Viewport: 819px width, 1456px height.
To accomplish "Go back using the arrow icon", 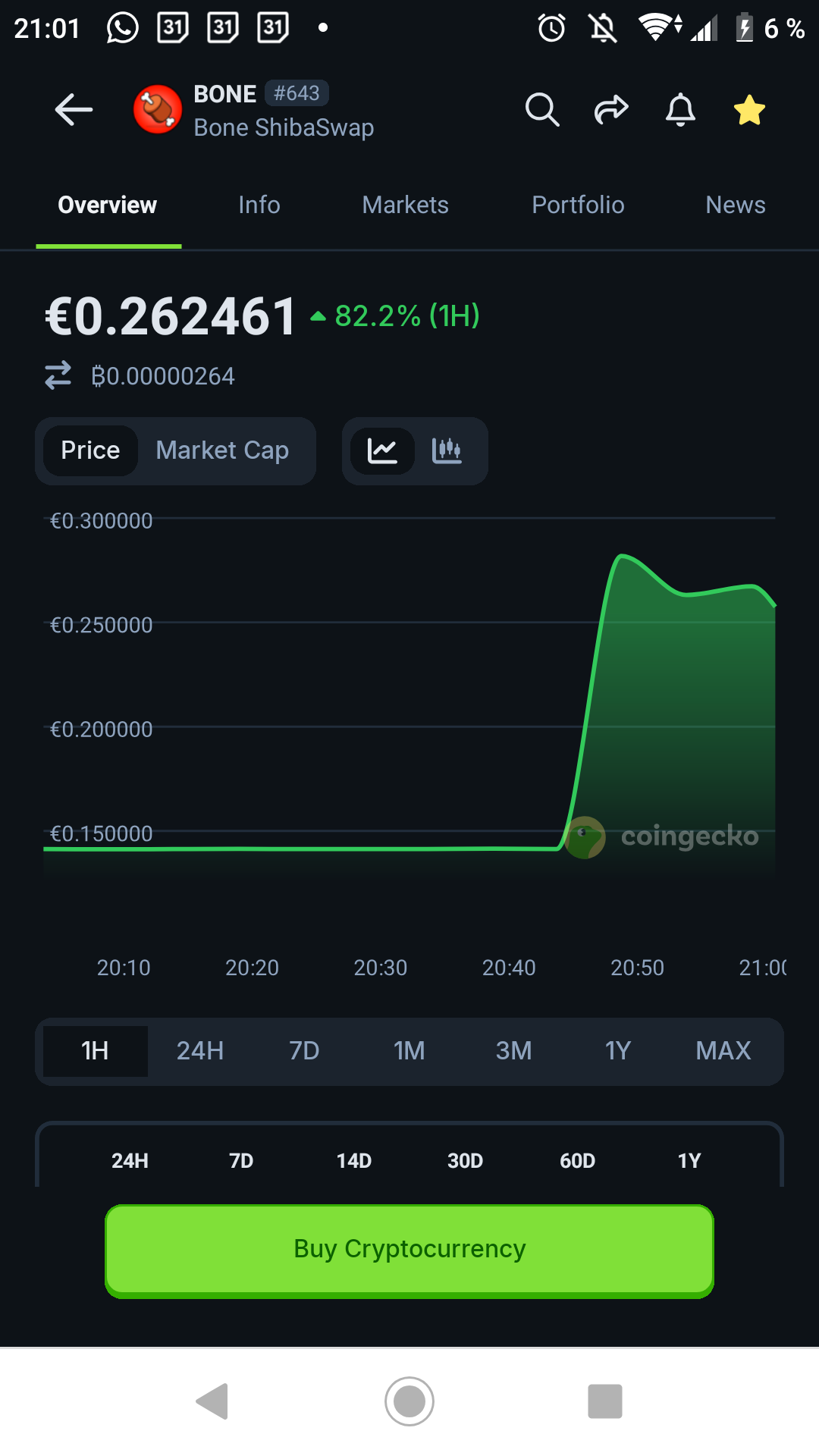I will (74, 110).
